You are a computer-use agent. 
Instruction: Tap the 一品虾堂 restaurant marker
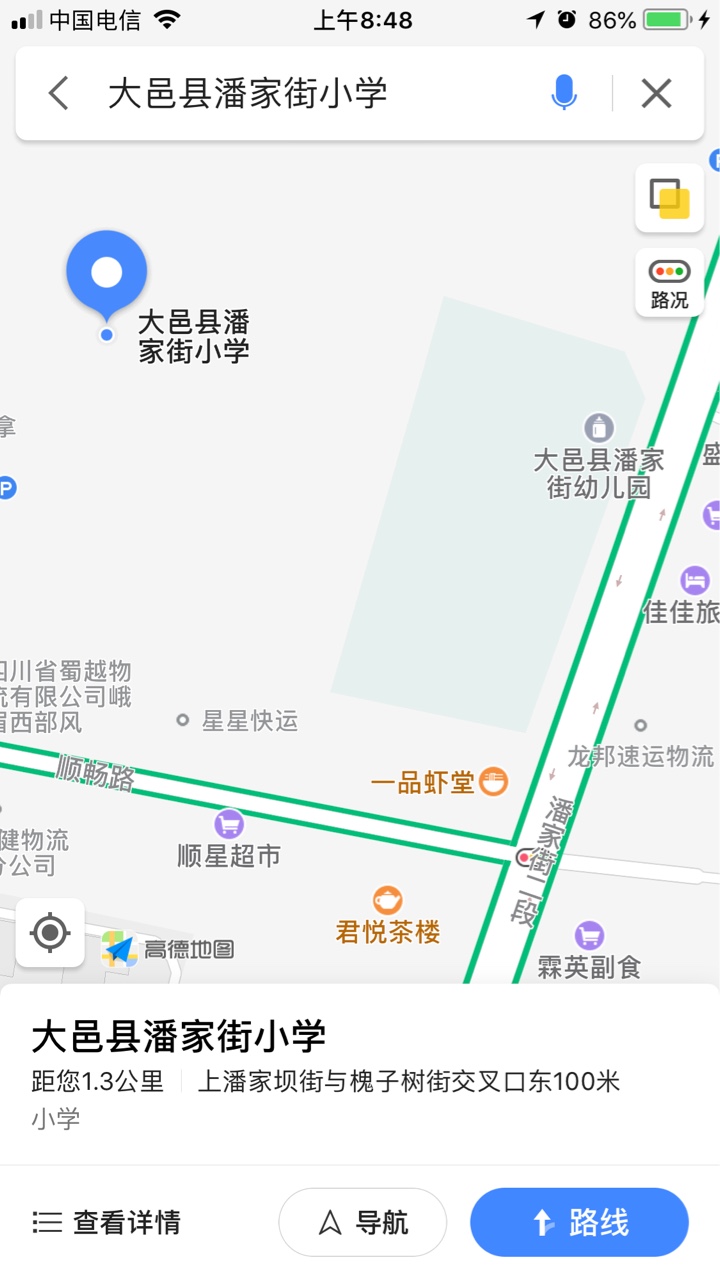pos(493,781)
